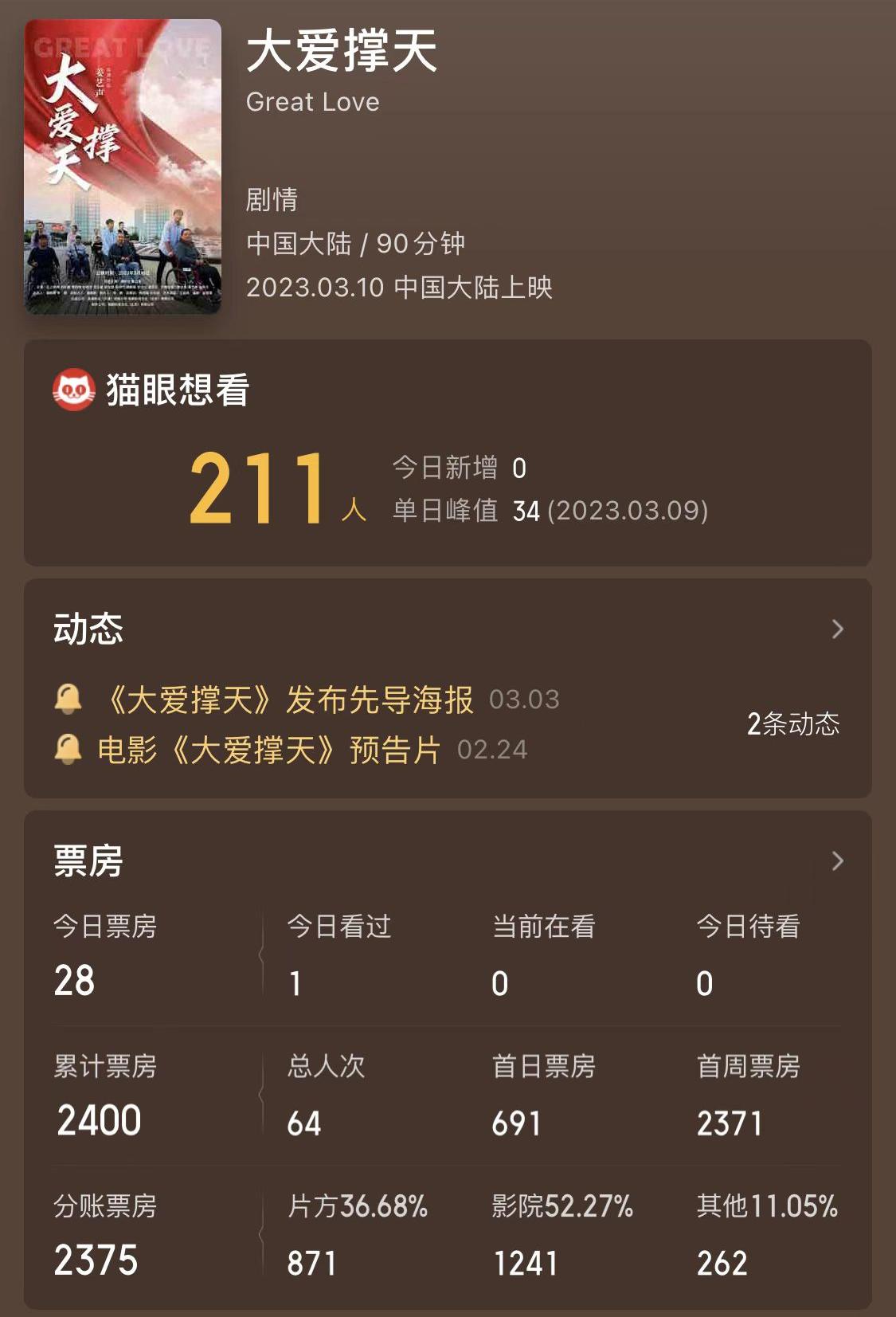Expand the 动态 section via its chevron
Viewport: 896px width, 1317px height.
click(x=837, y=629)
